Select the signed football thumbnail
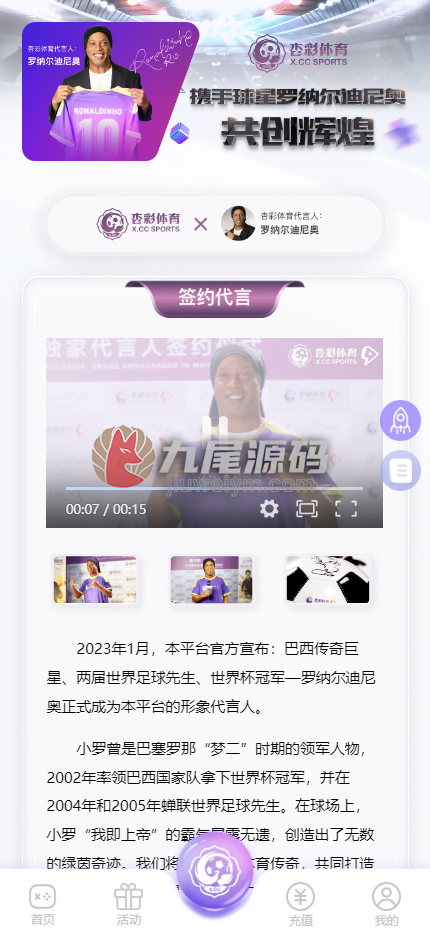This screenshot has width=430, height=932. (328, 580)
